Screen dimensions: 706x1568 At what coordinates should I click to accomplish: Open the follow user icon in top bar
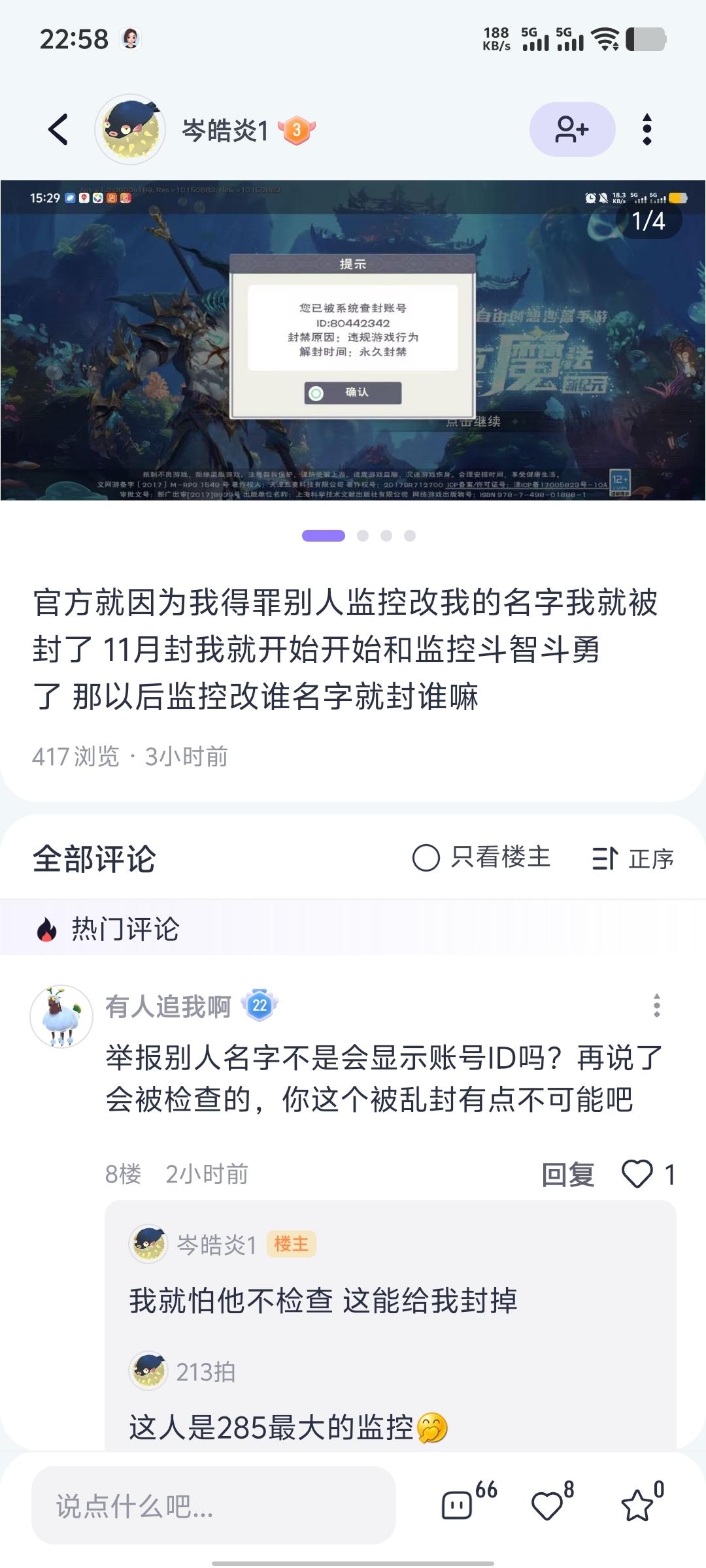coord(573,129)
